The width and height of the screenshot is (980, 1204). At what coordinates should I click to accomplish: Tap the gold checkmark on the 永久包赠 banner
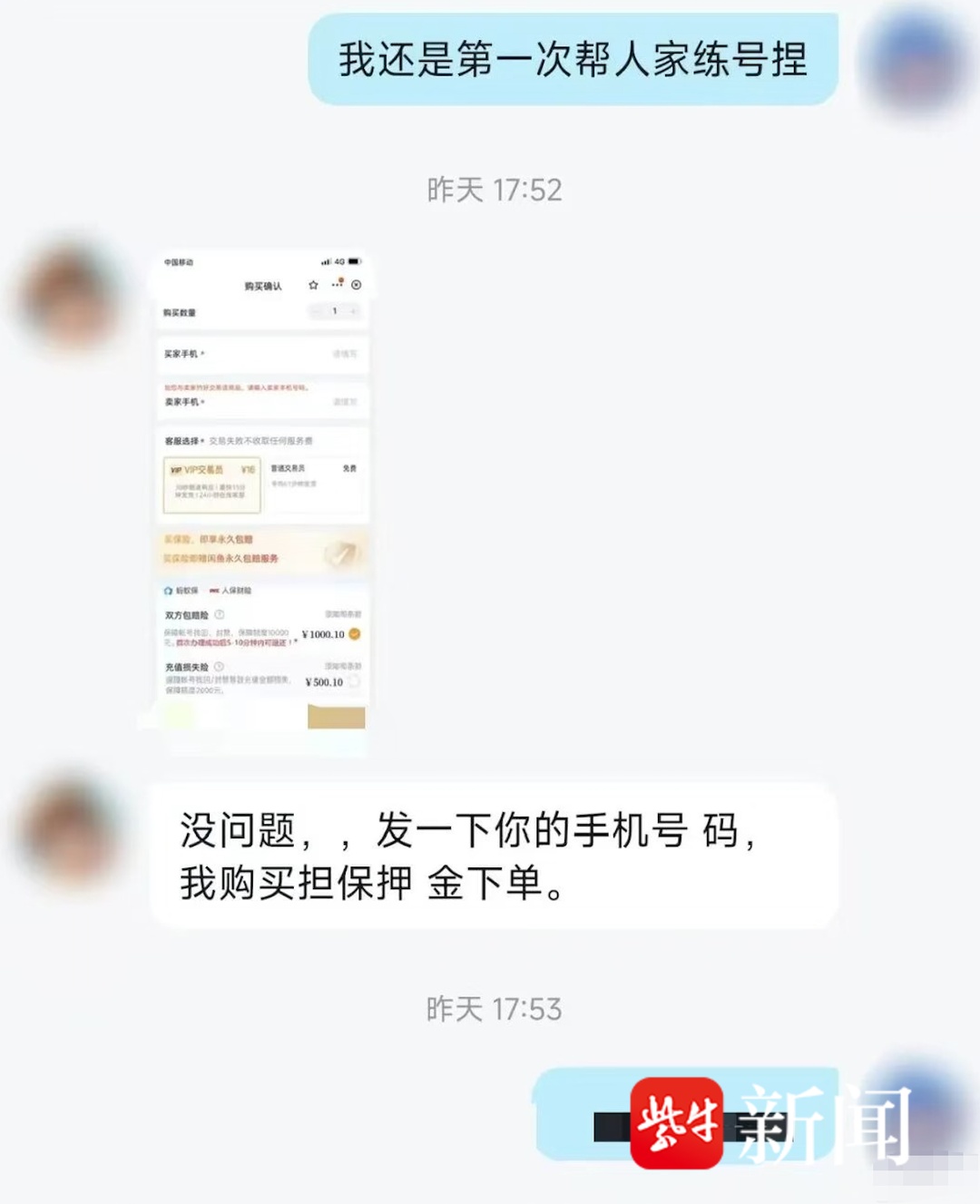point(339,556)
